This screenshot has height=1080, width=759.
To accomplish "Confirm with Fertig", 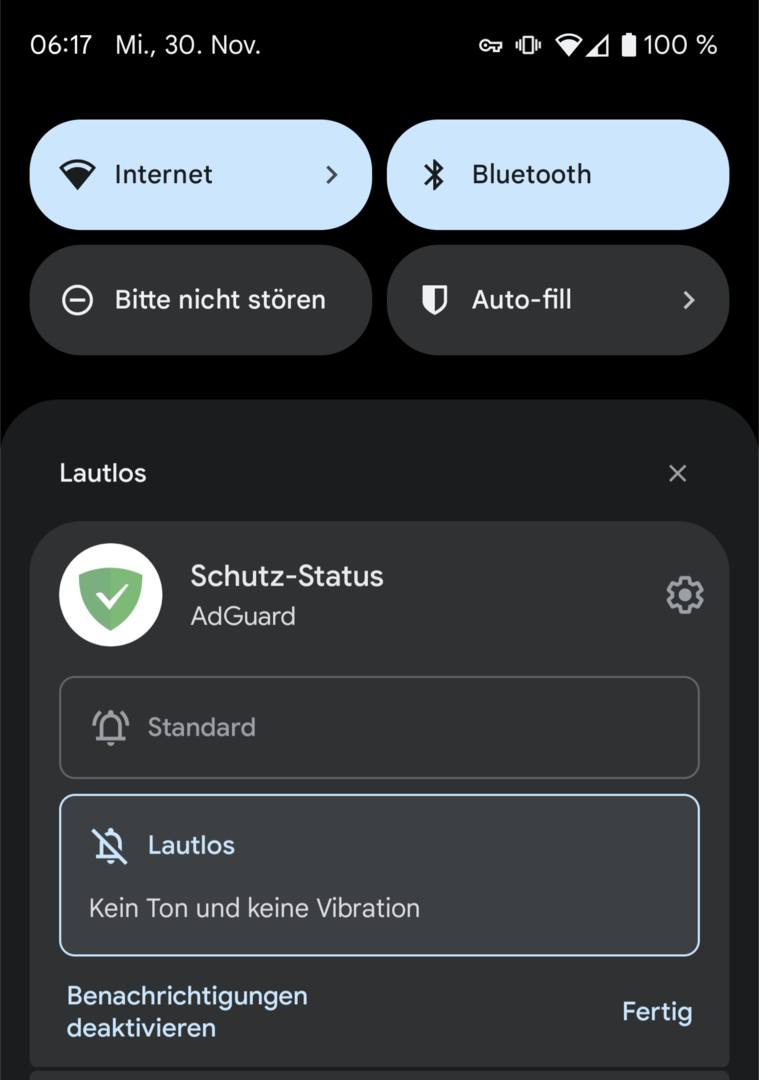I will 656,1011.
